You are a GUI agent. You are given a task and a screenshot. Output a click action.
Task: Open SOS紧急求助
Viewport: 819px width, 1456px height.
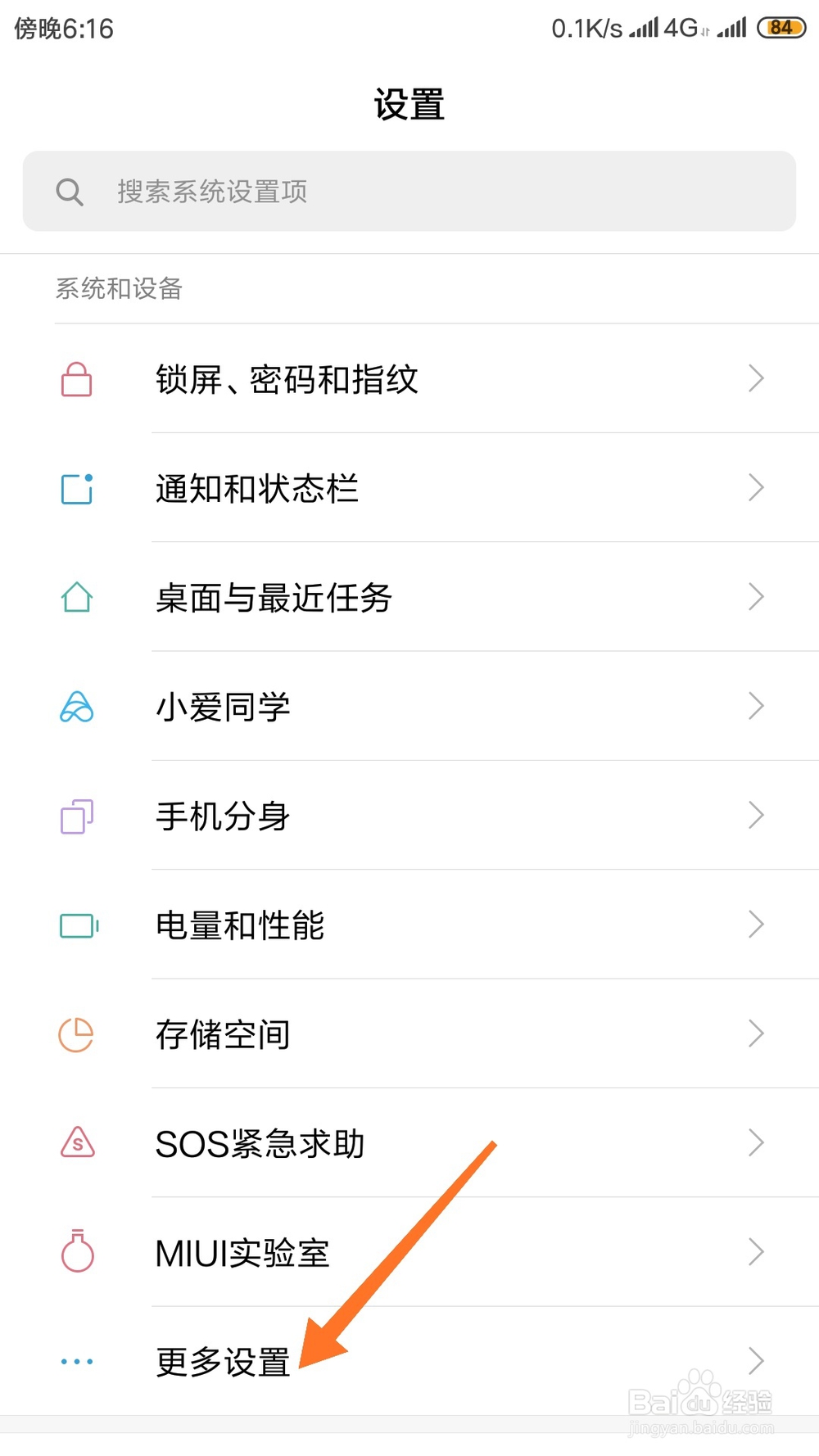coord(409,1143)
